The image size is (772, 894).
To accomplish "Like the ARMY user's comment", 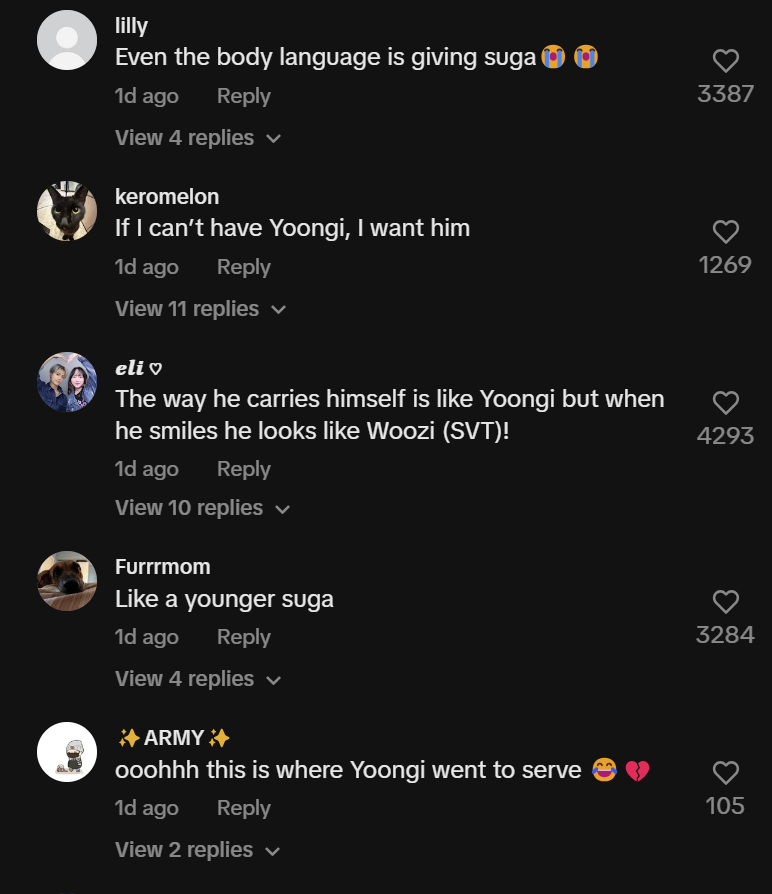I will coord(725,772).
